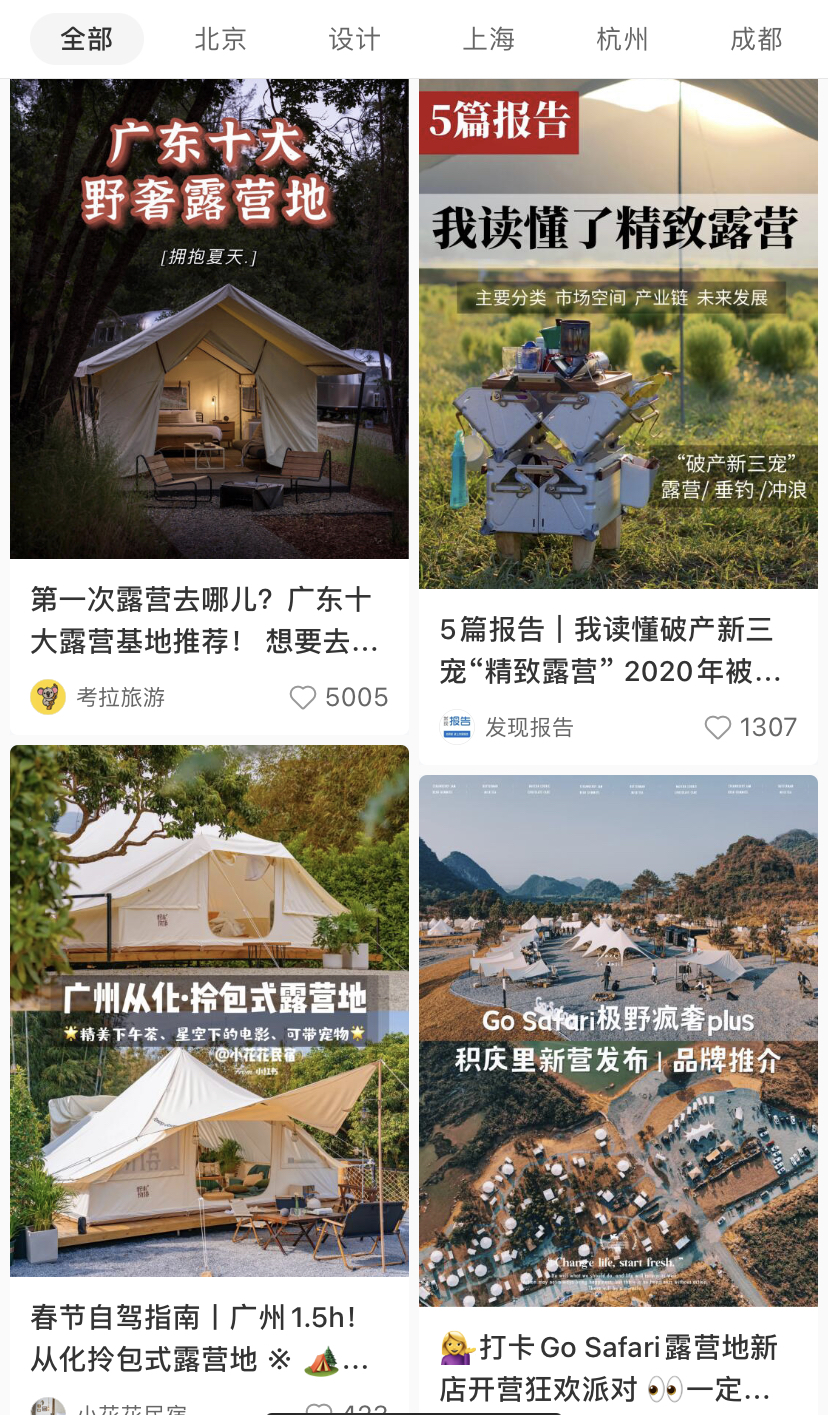Open the 设计 category tab
This screenshot has height=1415, width=828.
[354, 39]
